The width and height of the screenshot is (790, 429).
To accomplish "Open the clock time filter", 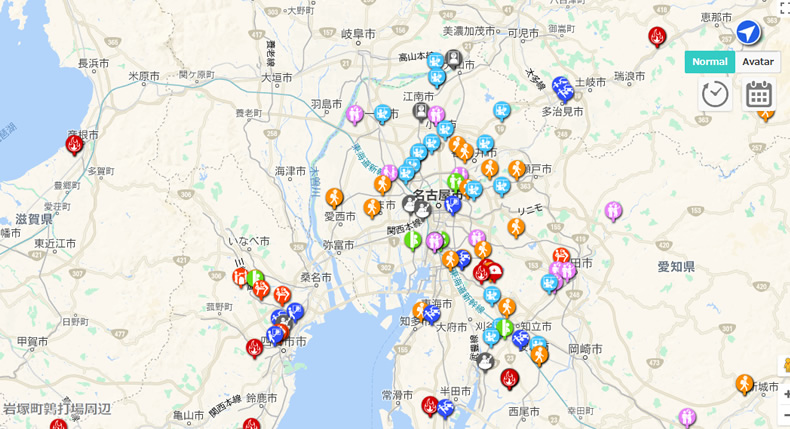I will click(714, 94).
